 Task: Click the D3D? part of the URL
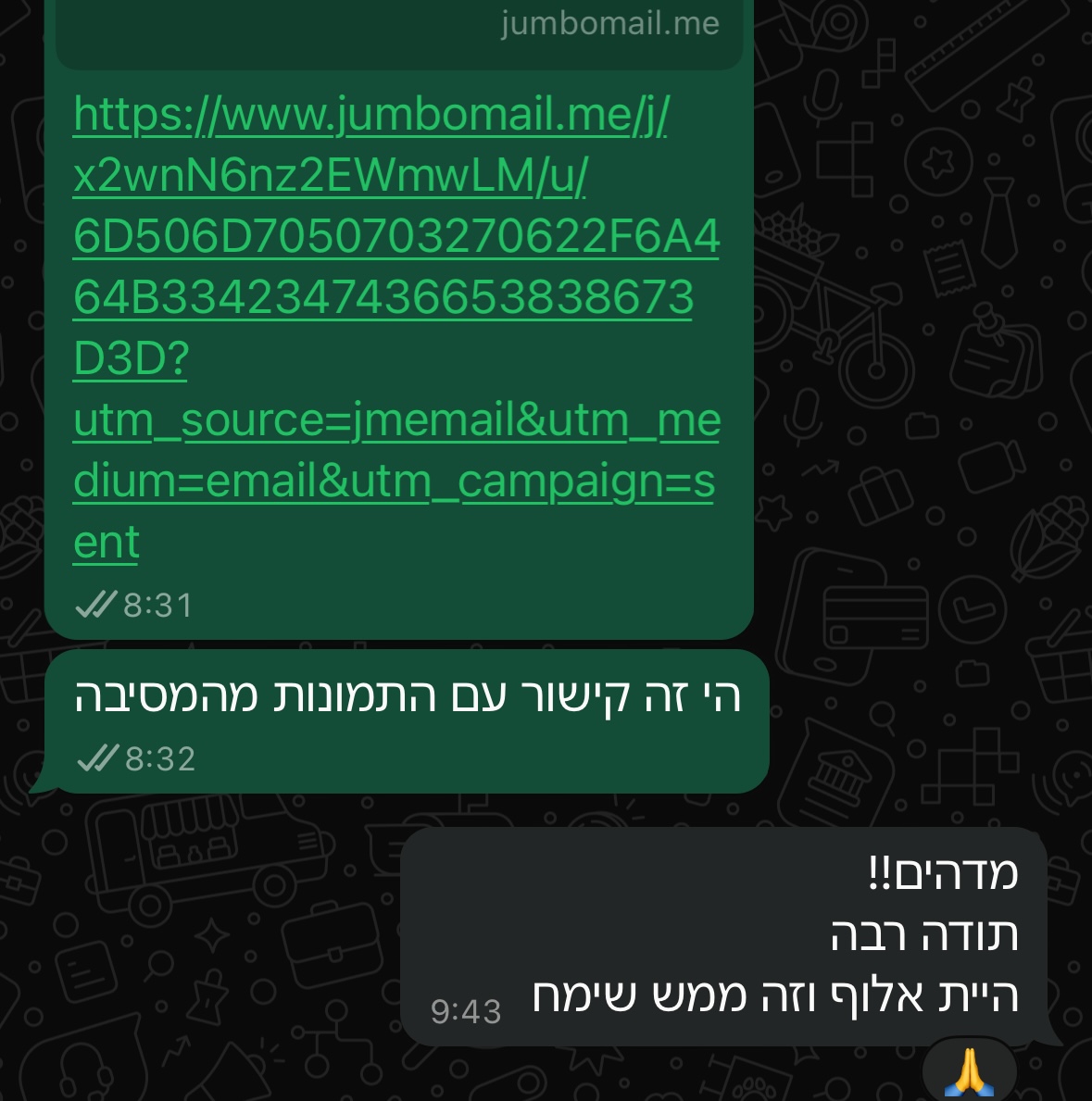click(x=130, y=361)
